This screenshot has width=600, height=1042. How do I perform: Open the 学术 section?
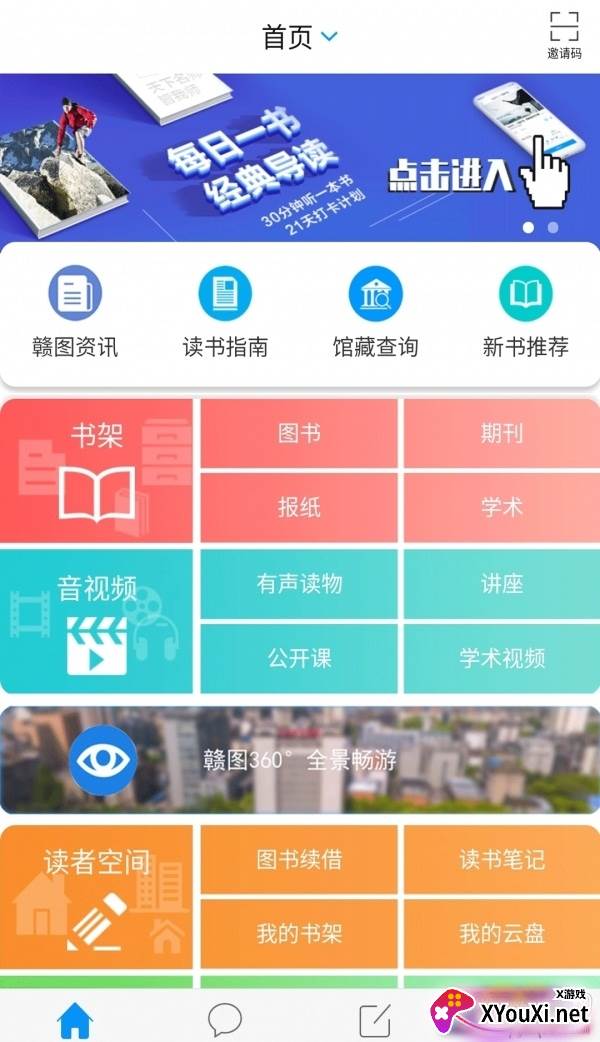tap(501, 507)
